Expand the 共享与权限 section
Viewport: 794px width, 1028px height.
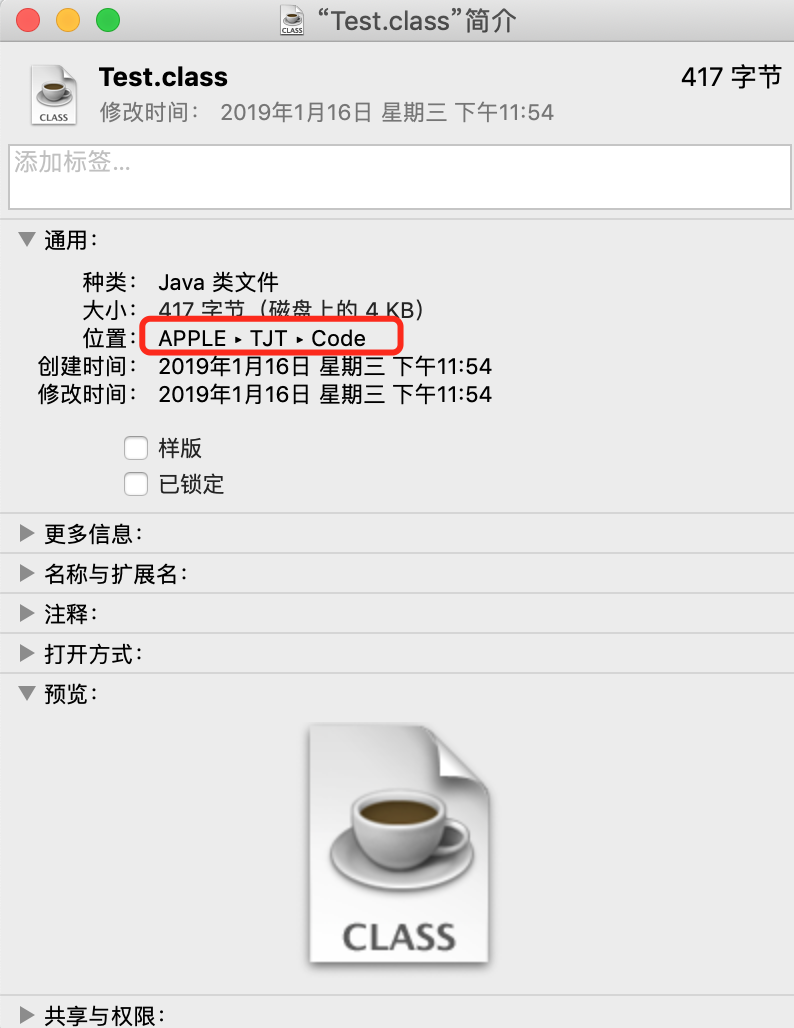point(27,1016)
